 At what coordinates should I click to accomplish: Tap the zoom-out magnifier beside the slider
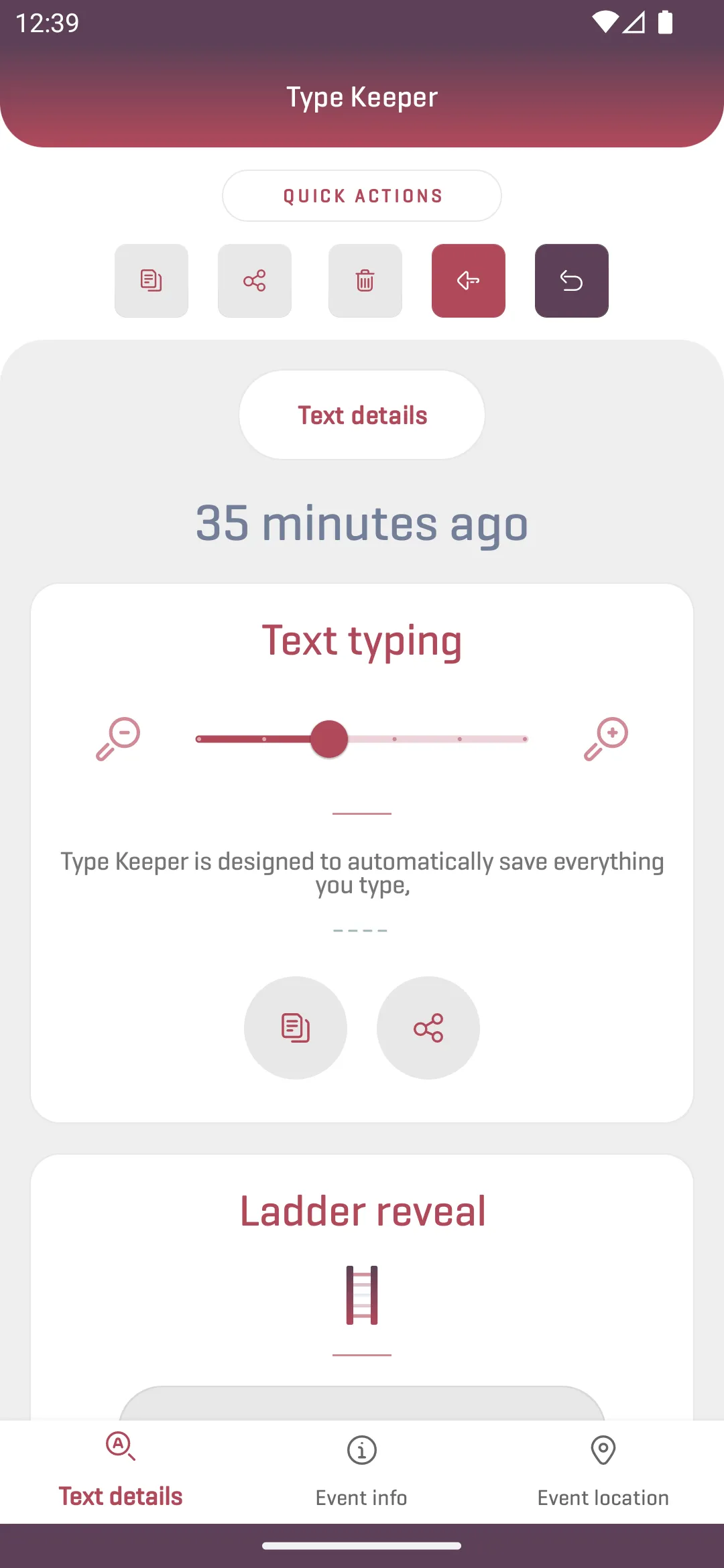point(119,738)
